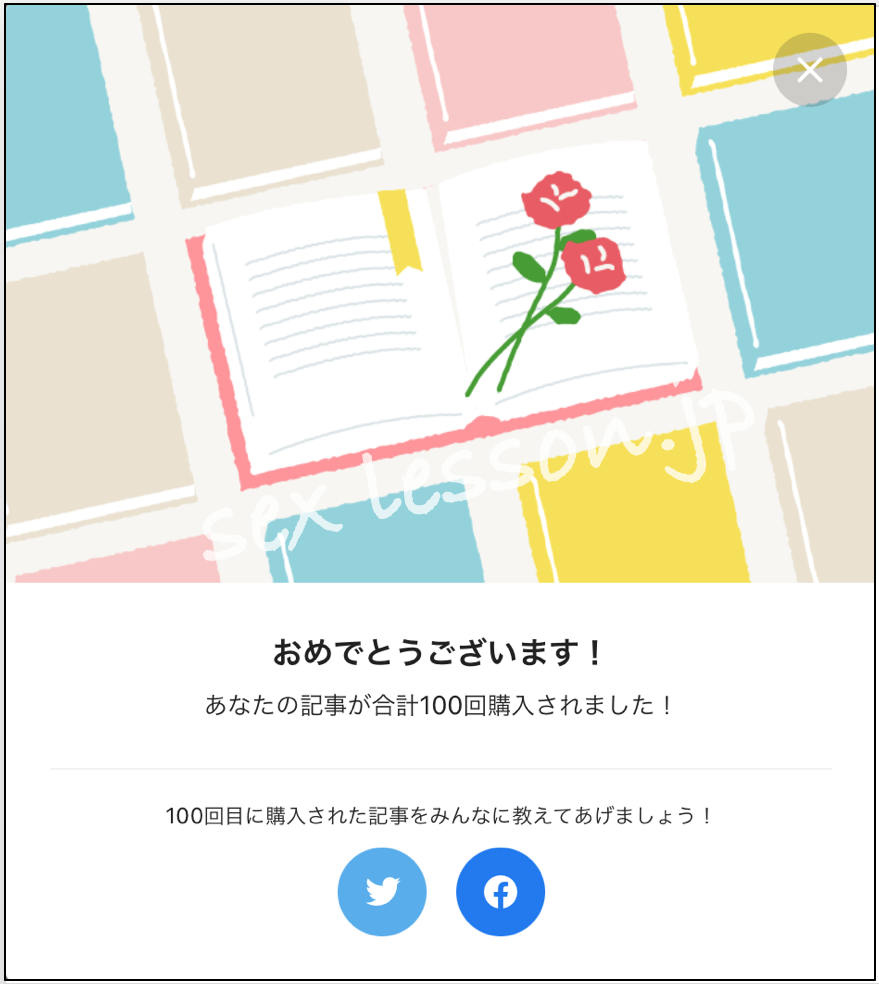Open Facebook sharing for the purchased article

[500, 891]
